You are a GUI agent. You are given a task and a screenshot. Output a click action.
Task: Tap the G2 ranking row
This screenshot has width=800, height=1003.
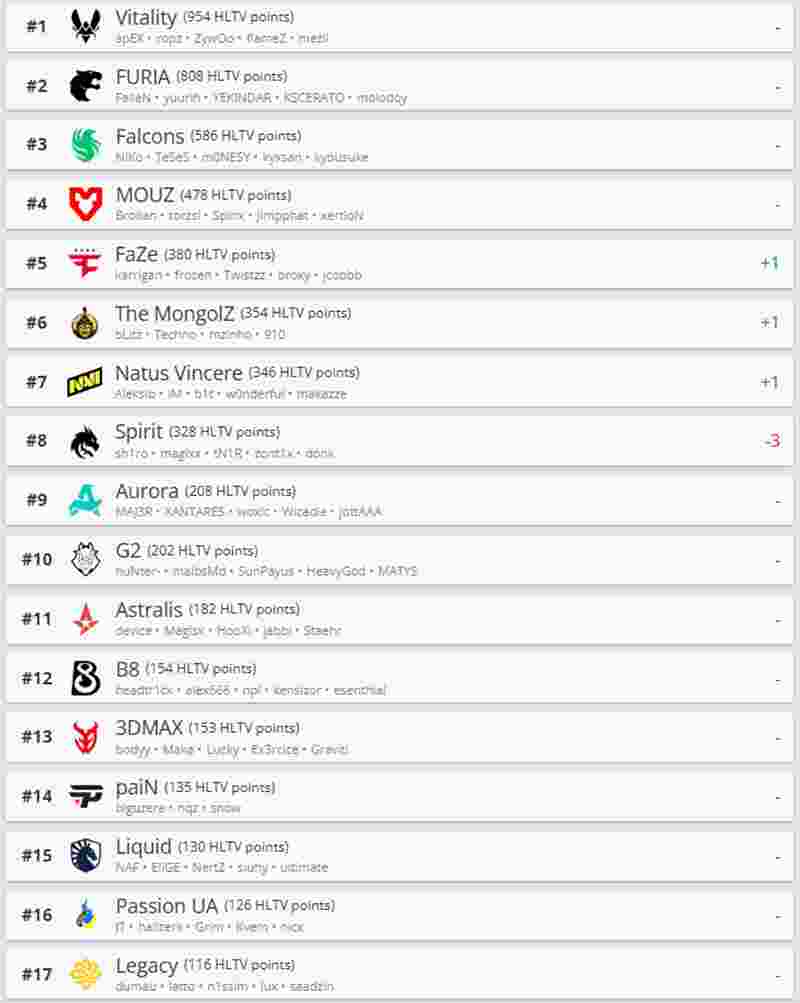400,559
